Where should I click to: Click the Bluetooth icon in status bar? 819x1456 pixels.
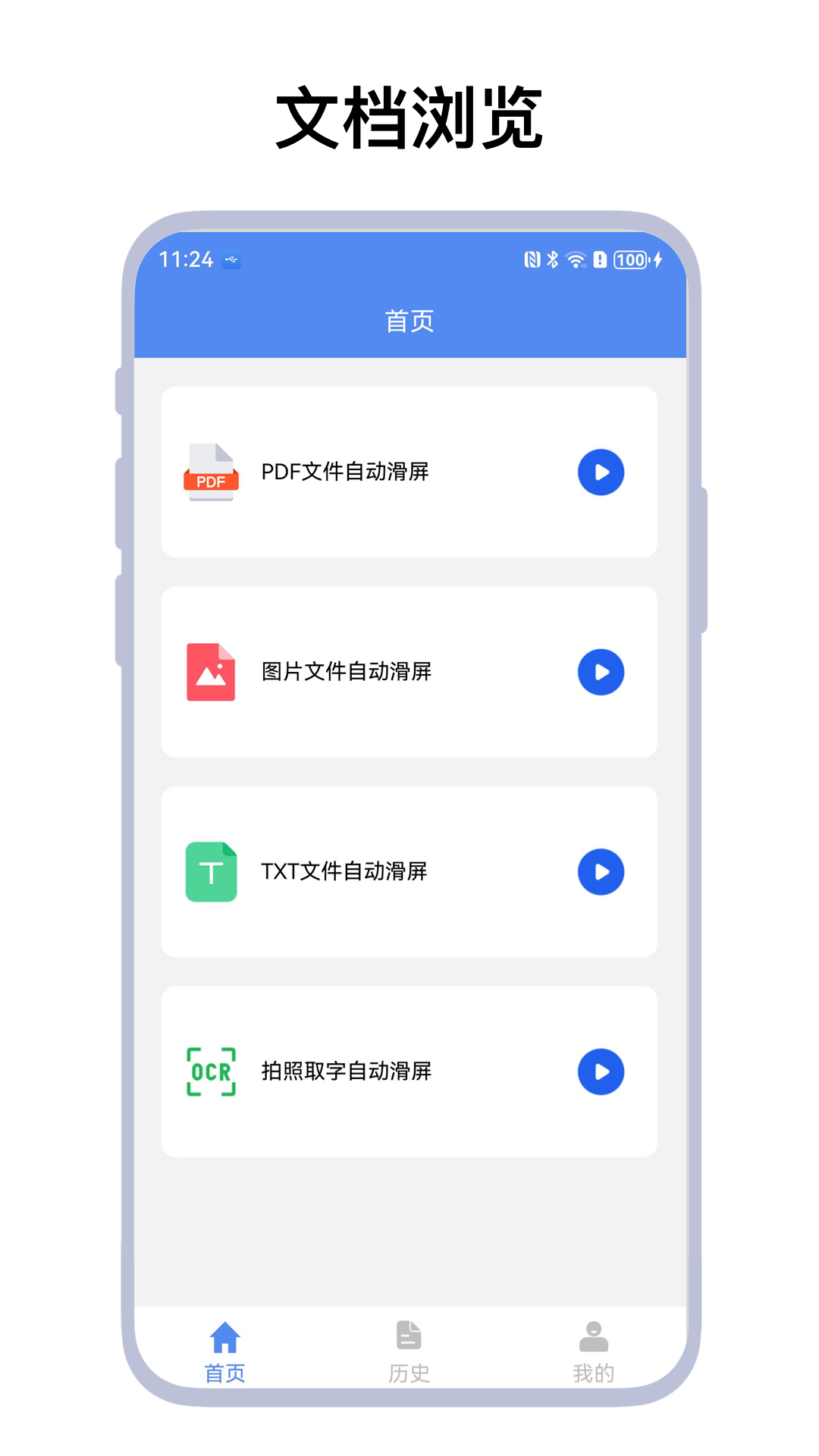[552, 259]
